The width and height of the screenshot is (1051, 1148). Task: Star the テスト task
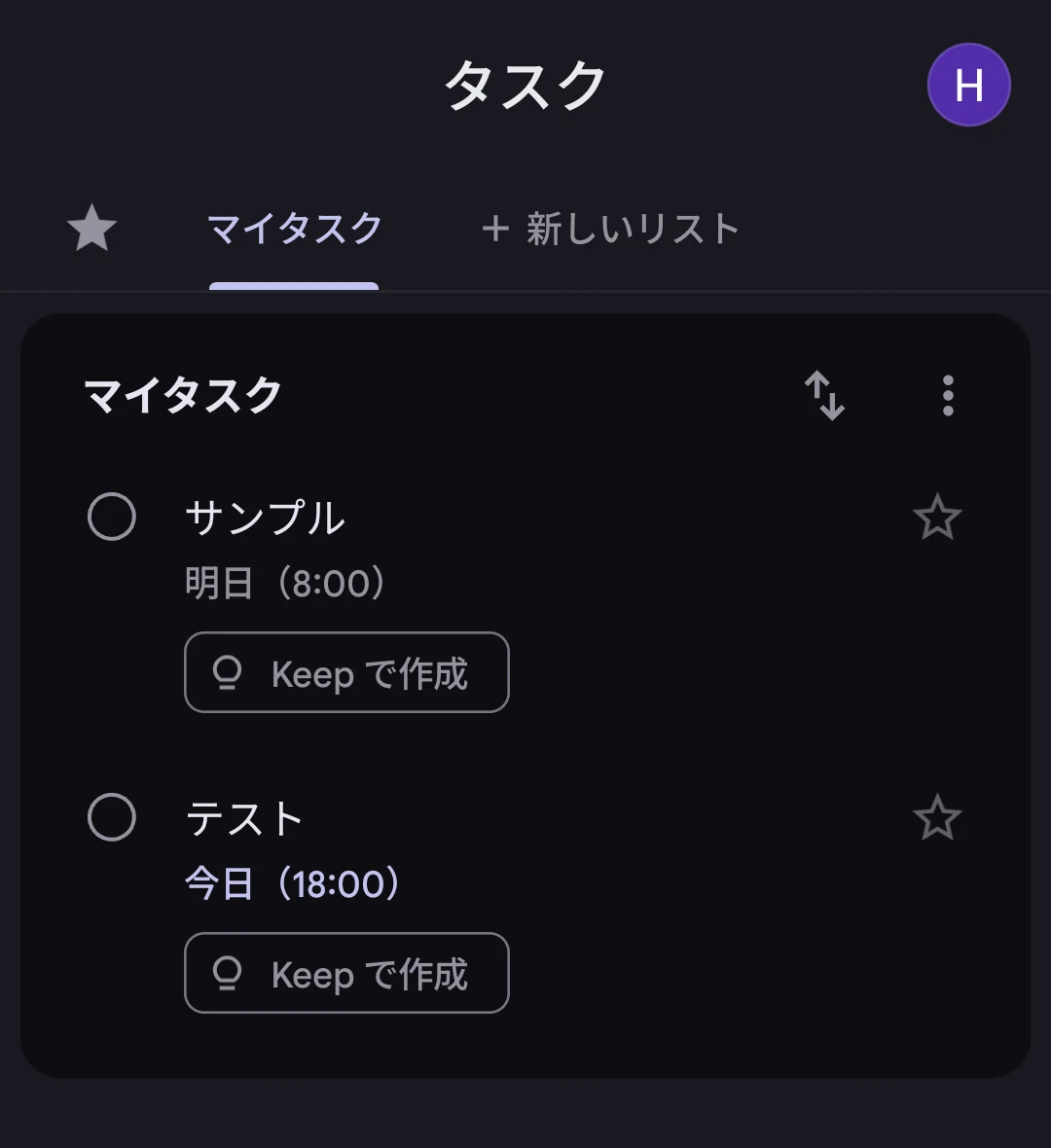click(937, 820)
